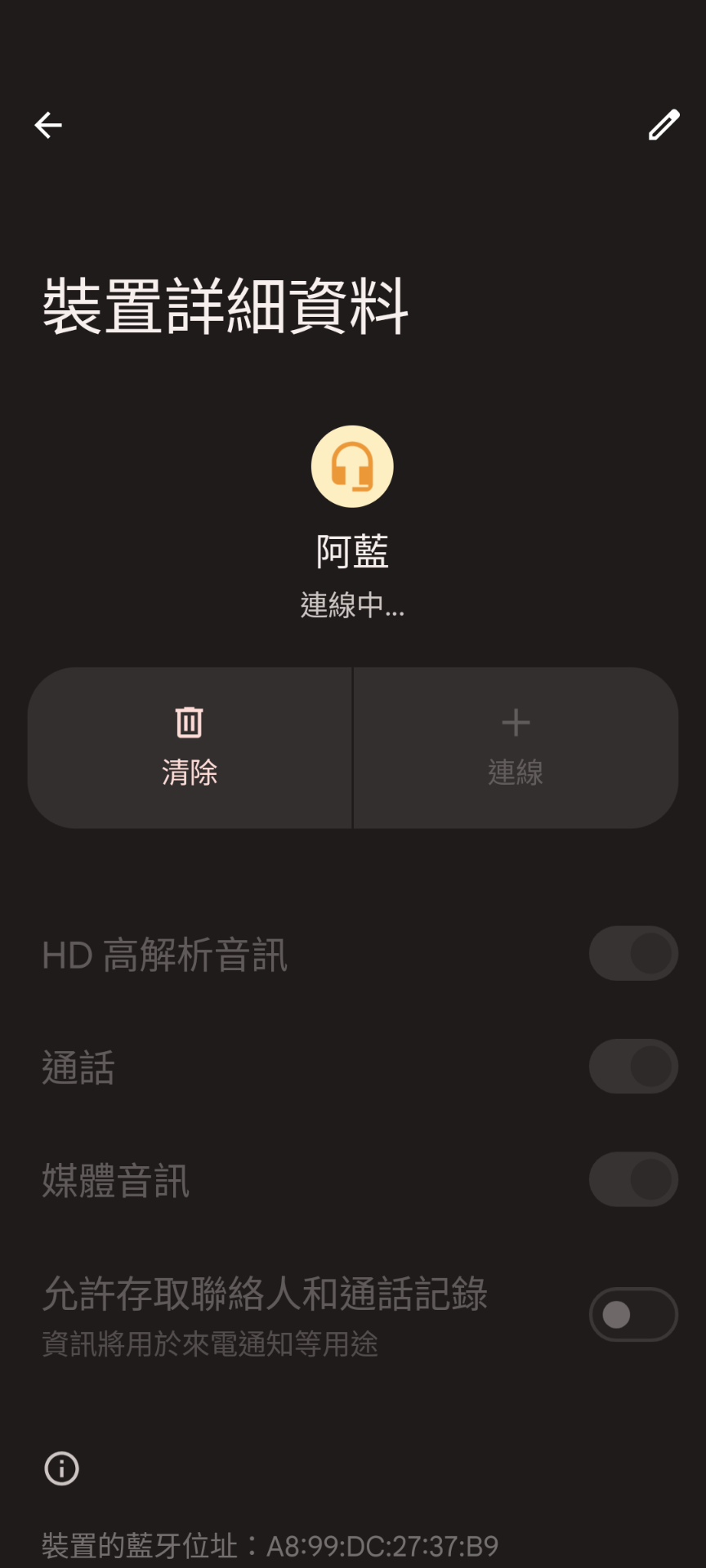Tap 清除 to forget this device
The height and width of the screenshot is (1568, 706).
pyautogui.click(x=190, y=748)
